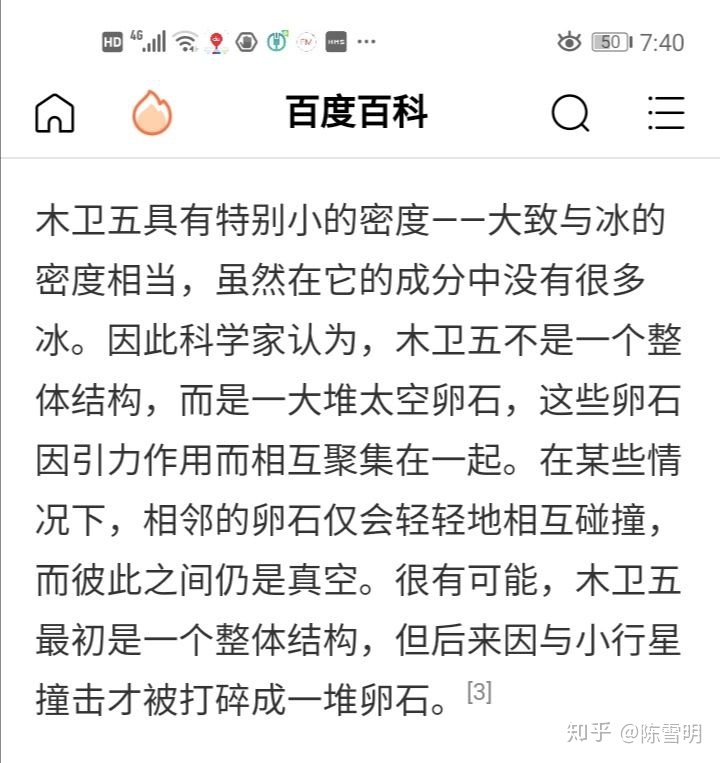The image size is (720, 763).
Task: Search Baidu Baike with the magnifier icon
Action: (570, 114)
